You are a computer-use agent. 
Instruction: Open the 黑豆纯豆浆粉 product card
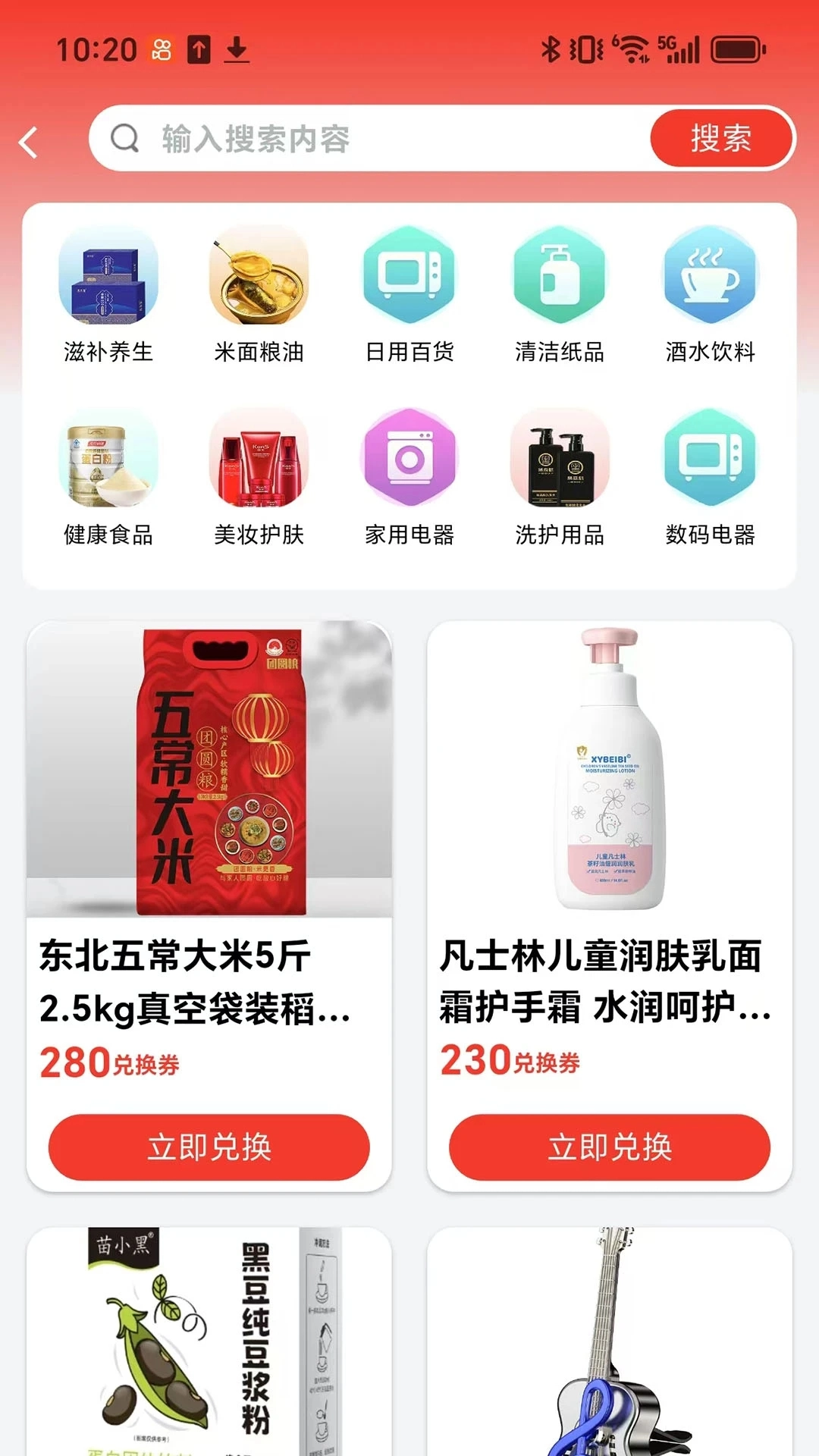tap(209, 1342)
